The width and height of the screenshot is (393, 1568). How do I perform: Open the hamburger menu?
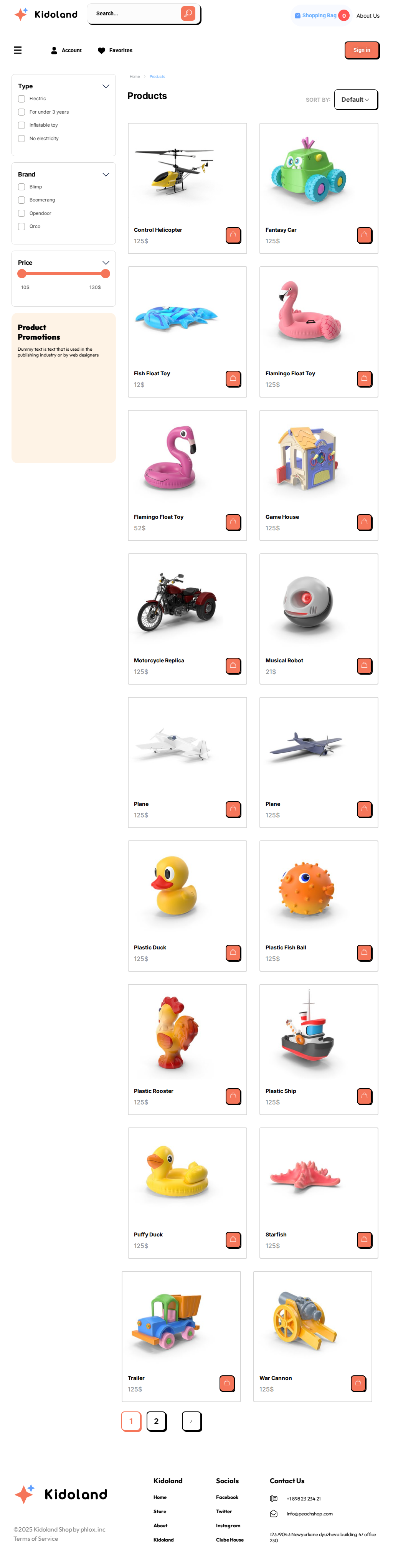[18, 51]
